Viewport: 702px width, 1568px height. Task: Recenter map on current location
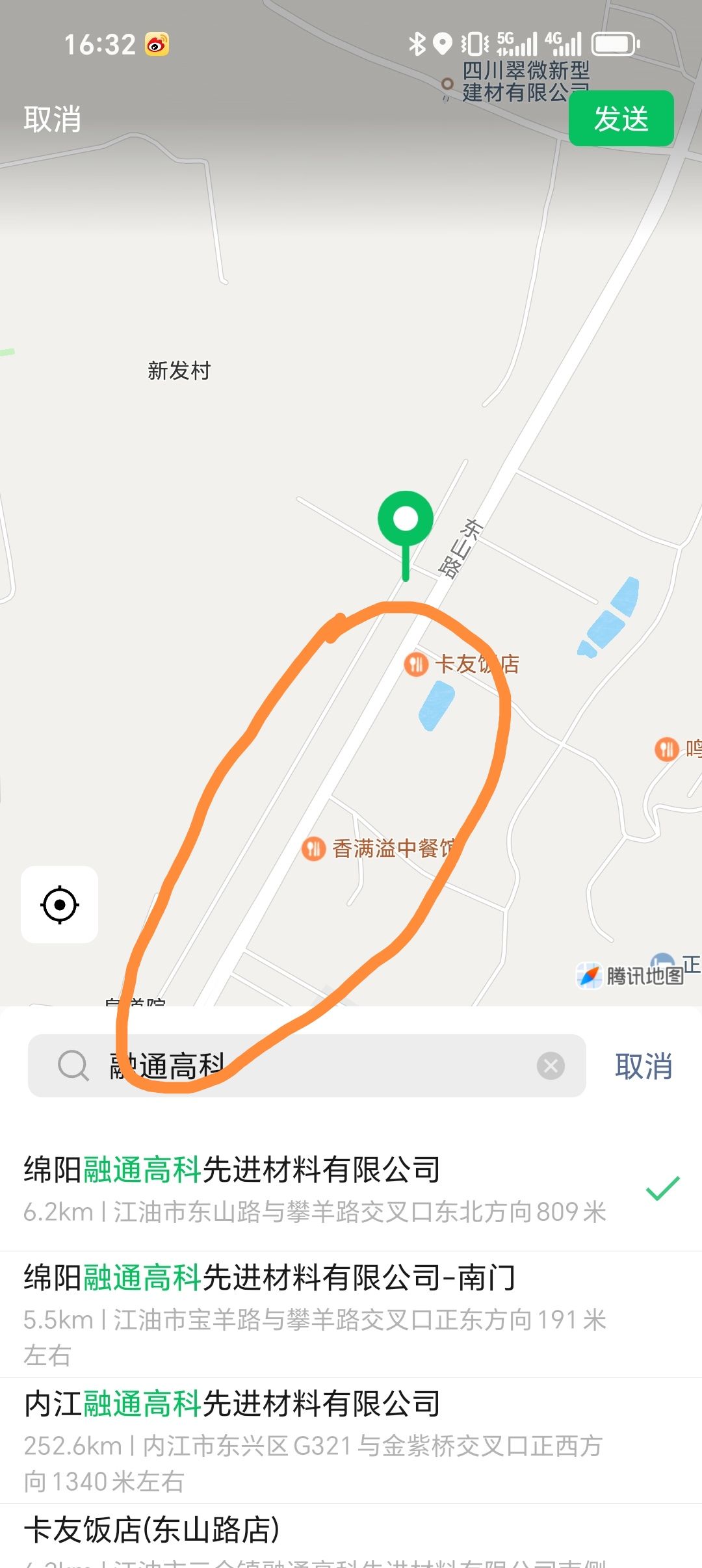coord(60,904)
